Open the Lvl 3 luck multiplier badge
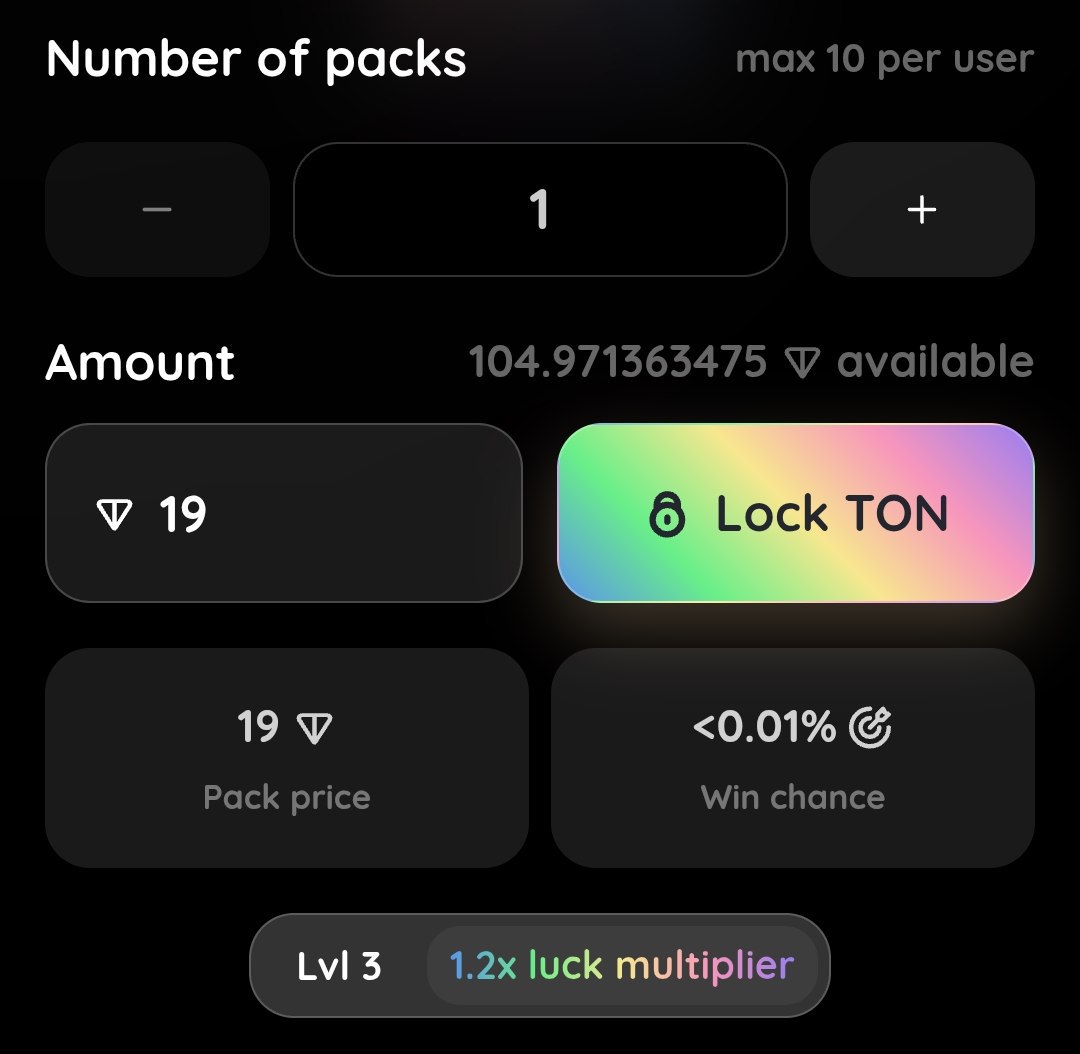1080x1054 pixels. (540, 966)
